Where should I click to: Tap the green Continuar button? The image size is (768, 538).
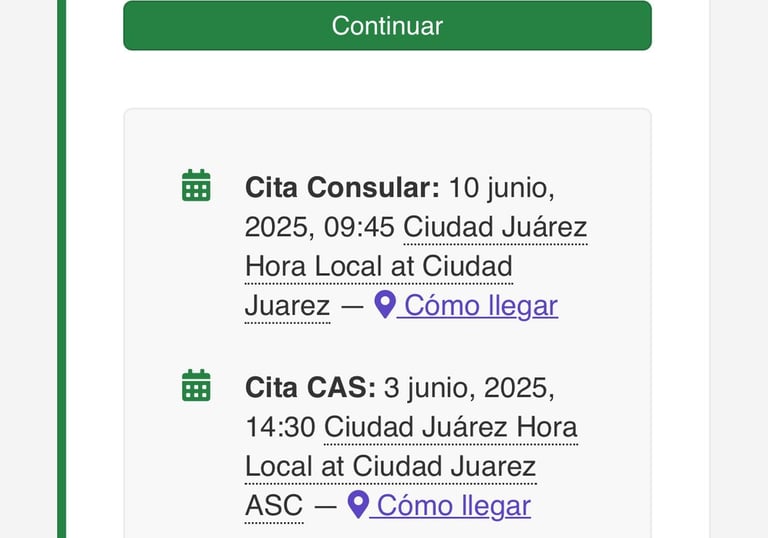click(x=387, y=26)
